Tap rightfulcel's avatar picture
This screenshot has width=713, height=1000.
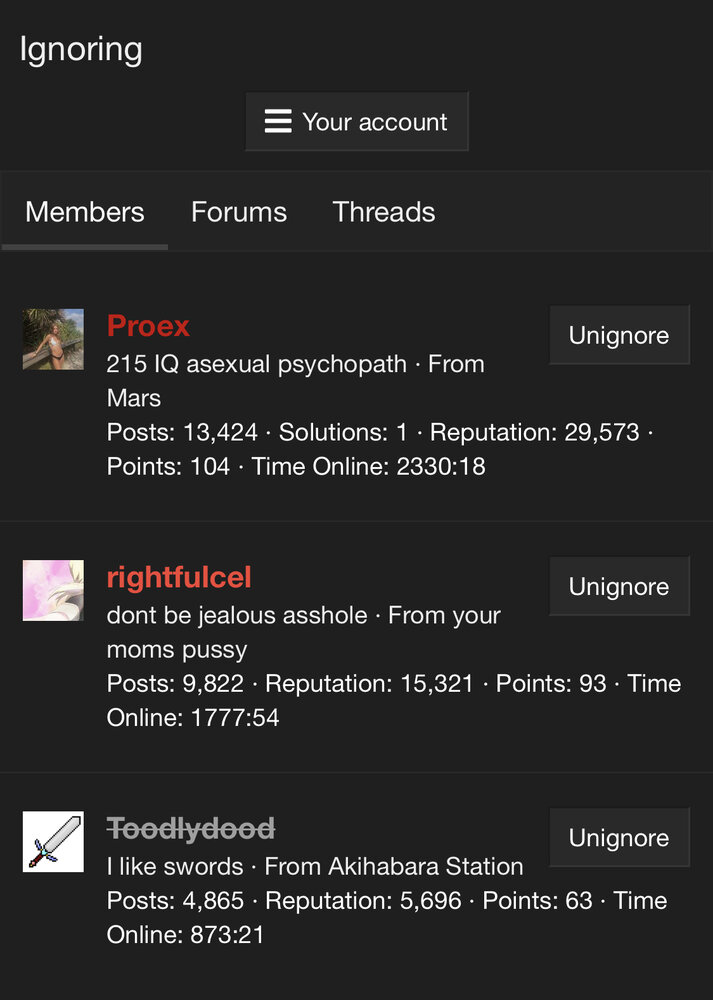point(53,590)
